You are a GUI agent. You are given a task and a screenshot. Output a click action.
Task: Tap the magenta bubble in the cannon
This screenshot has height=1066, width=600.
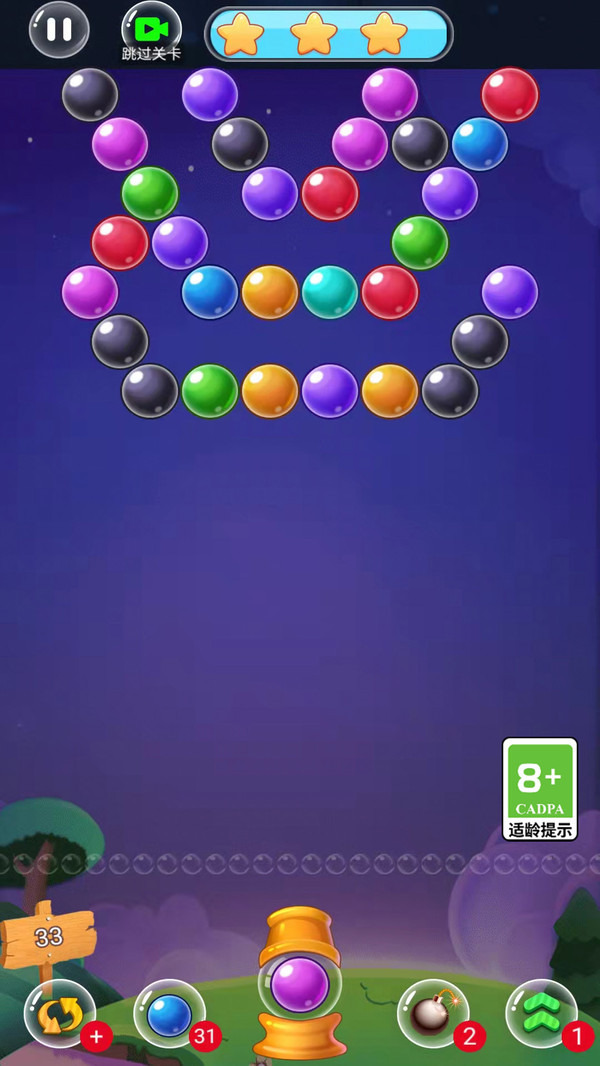[x=300, y=985]
